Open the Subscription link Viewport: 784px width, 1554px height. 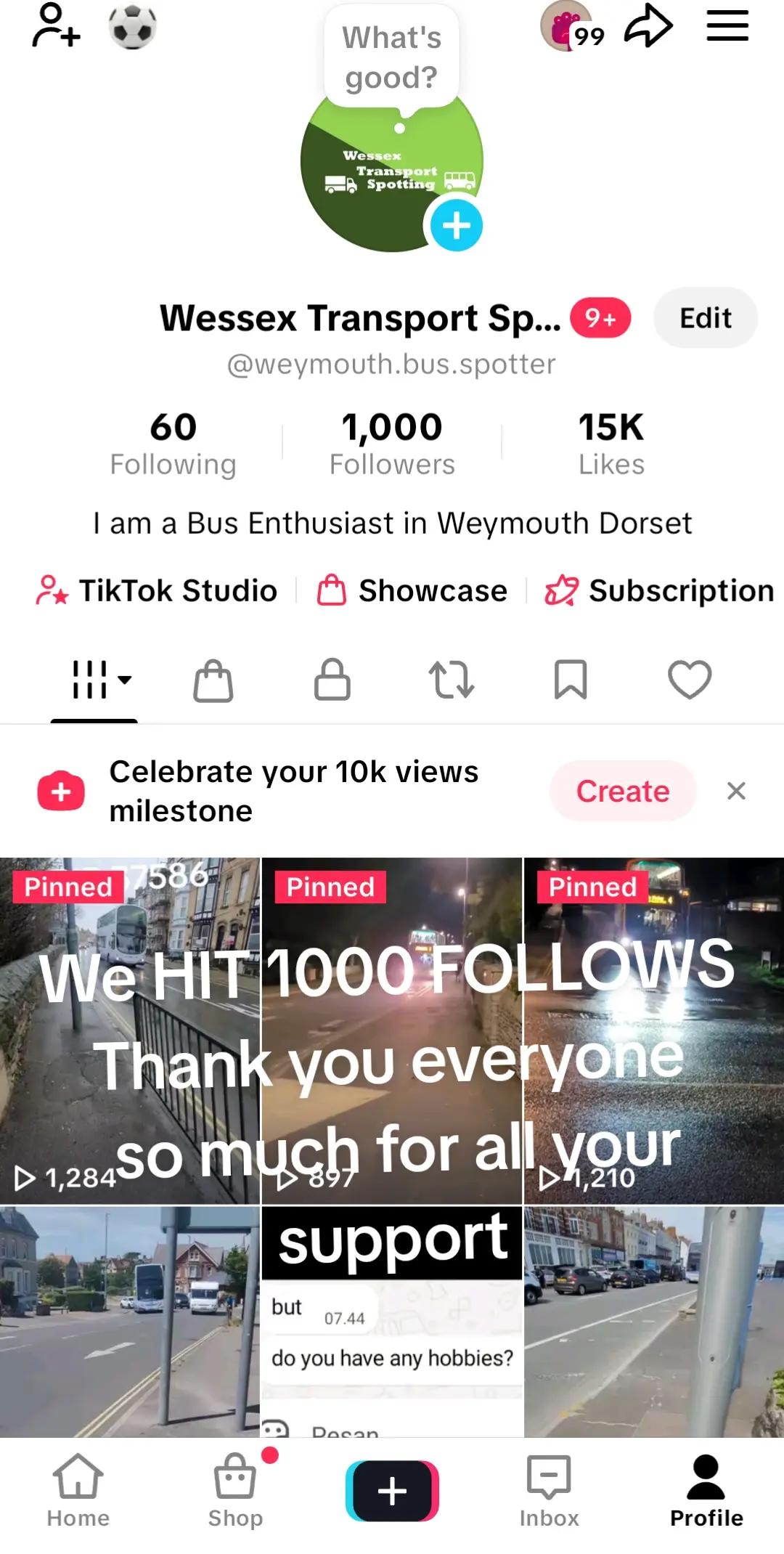[x=659, y=590]
